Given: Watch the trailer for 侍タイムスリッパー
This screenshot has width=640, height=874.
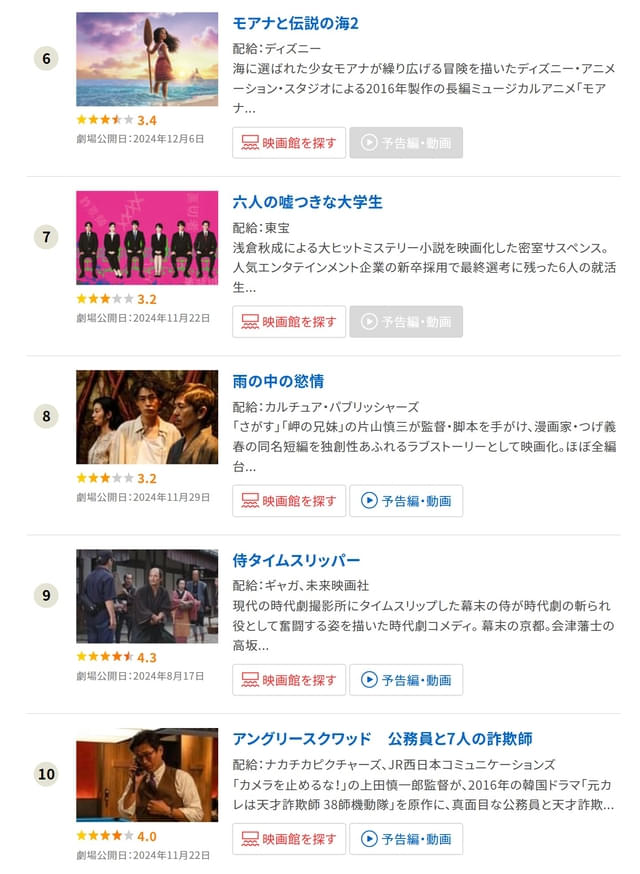Looking at the screenshot, I should (406, 680).
